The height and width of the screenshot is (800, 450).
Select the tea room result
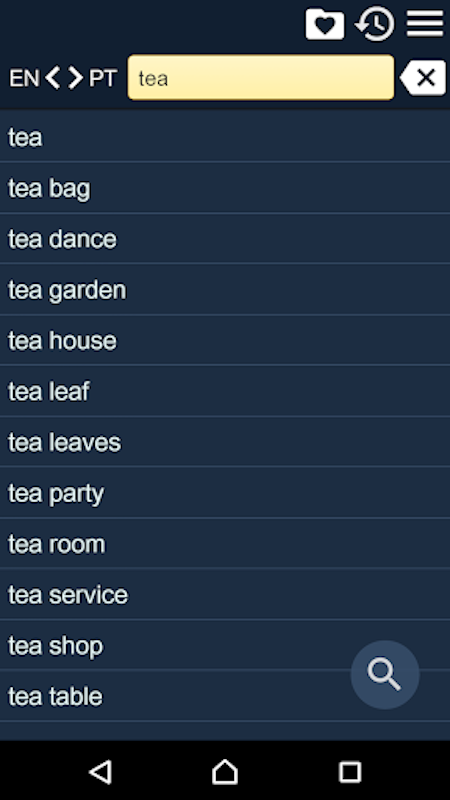pos(225,544)
